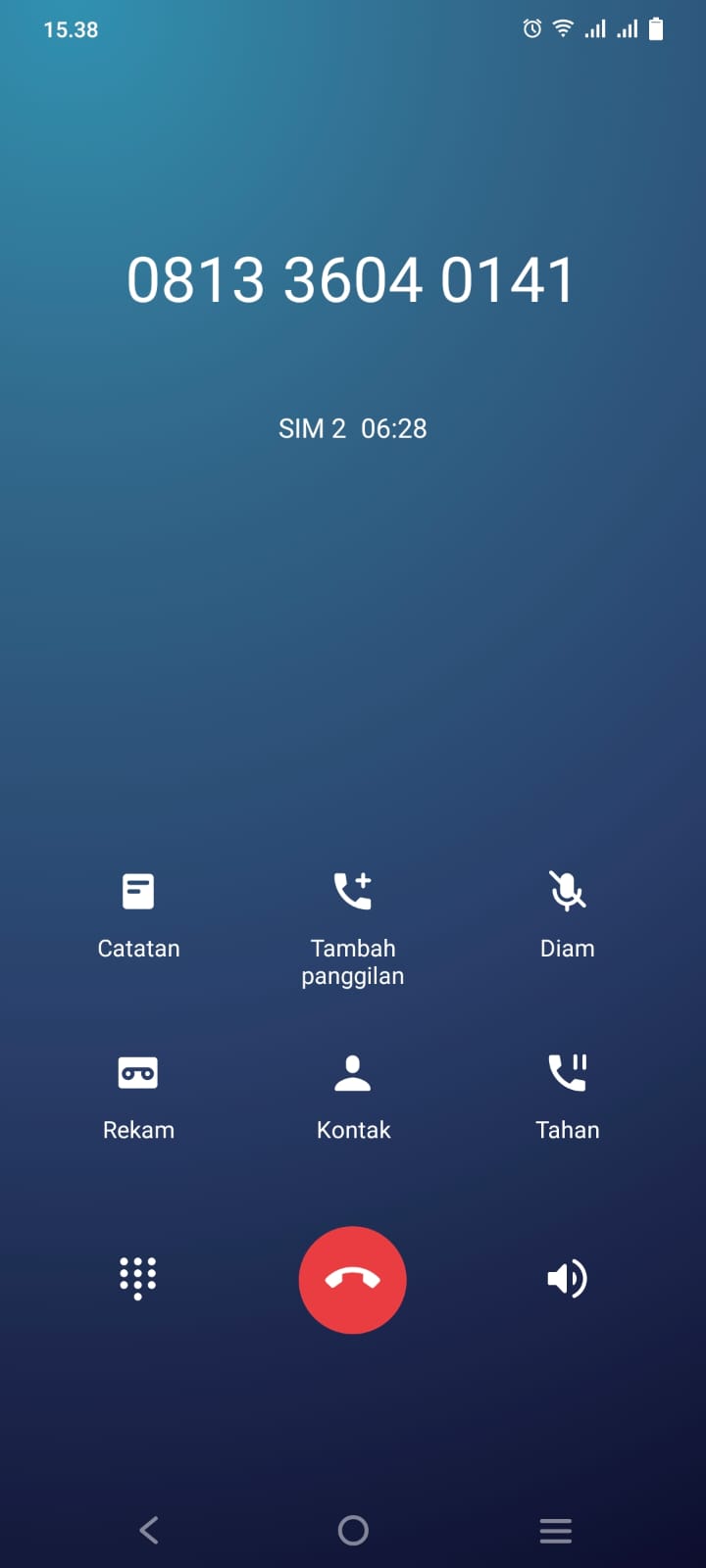Mute the microphone with Diam
The width and height of the screenshot is (706, 1568).
coord(567,913)
